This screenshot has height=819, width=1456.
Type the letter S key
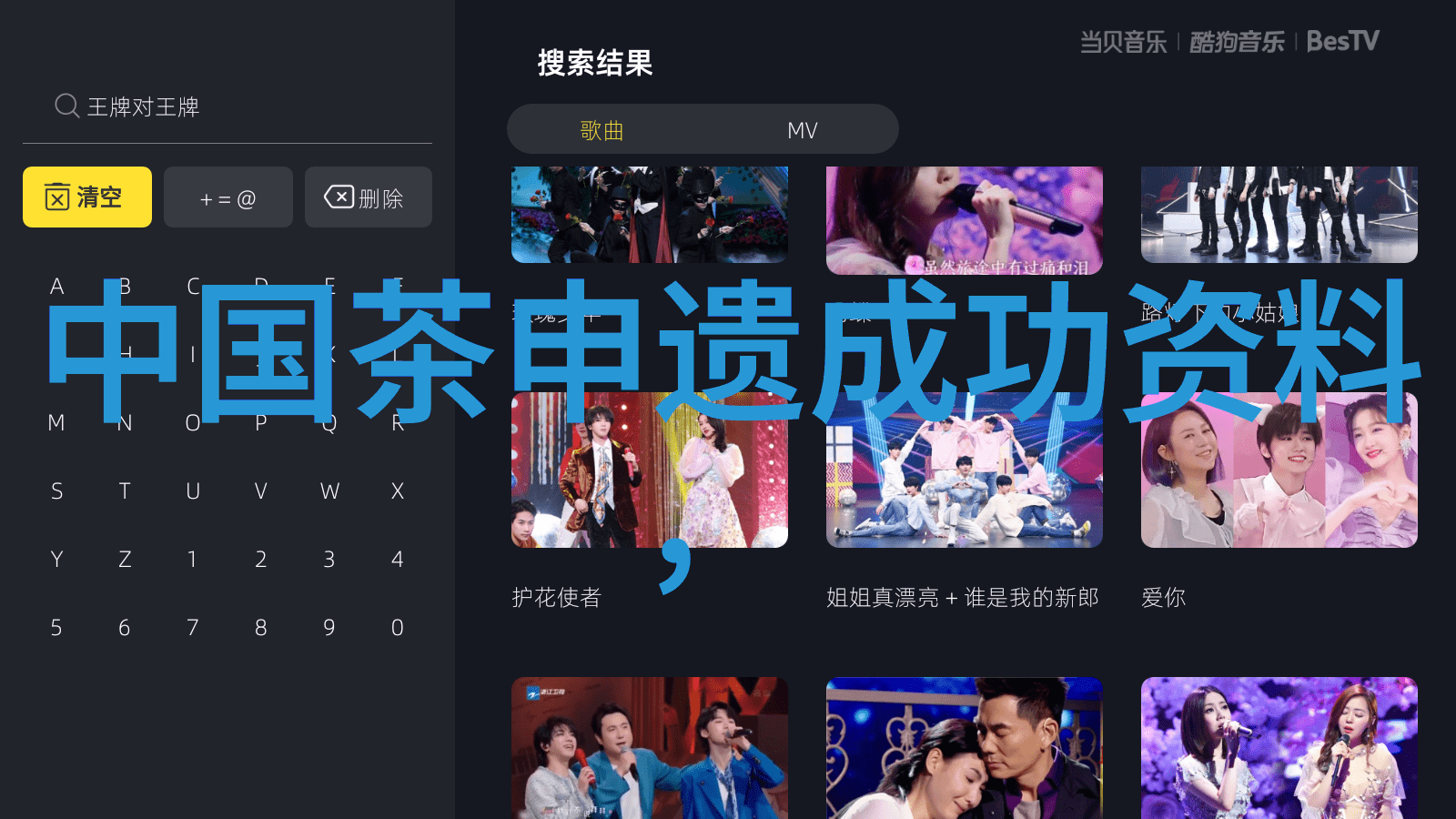pos(56,491)
